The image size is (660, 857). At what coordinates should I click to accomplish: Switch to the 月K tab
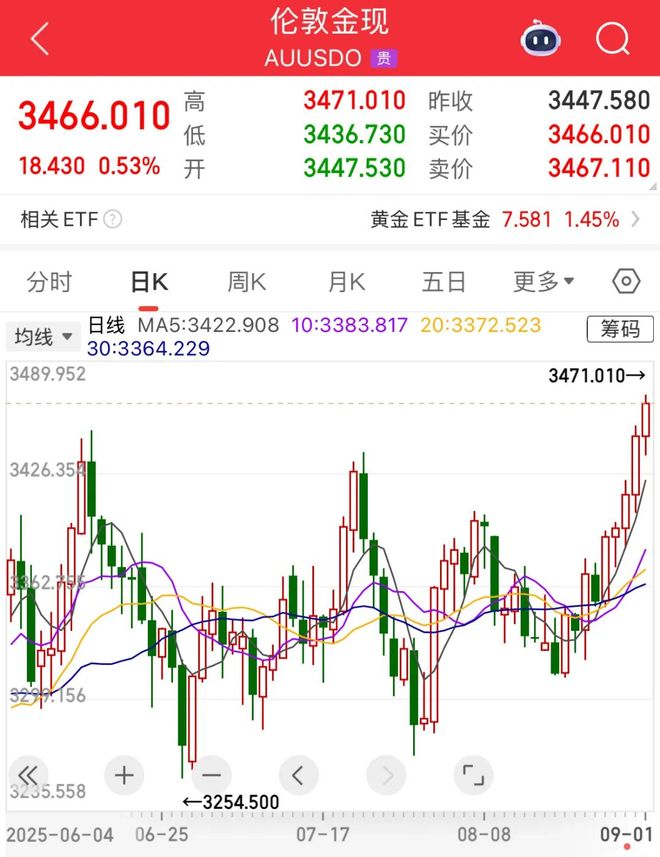pyautogui.click(x=346, y=282)
